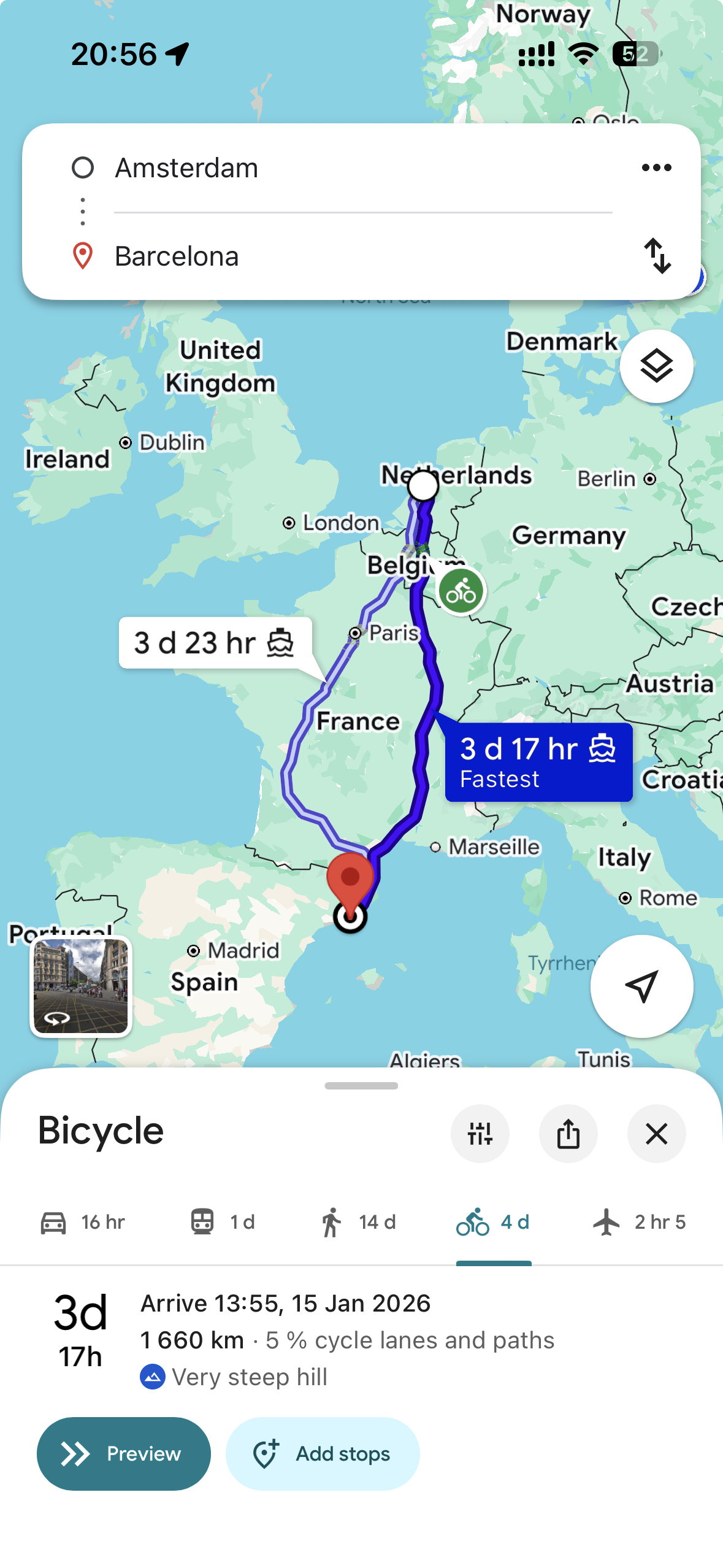Edit the Amsterdam starting point field

[343, 168]
